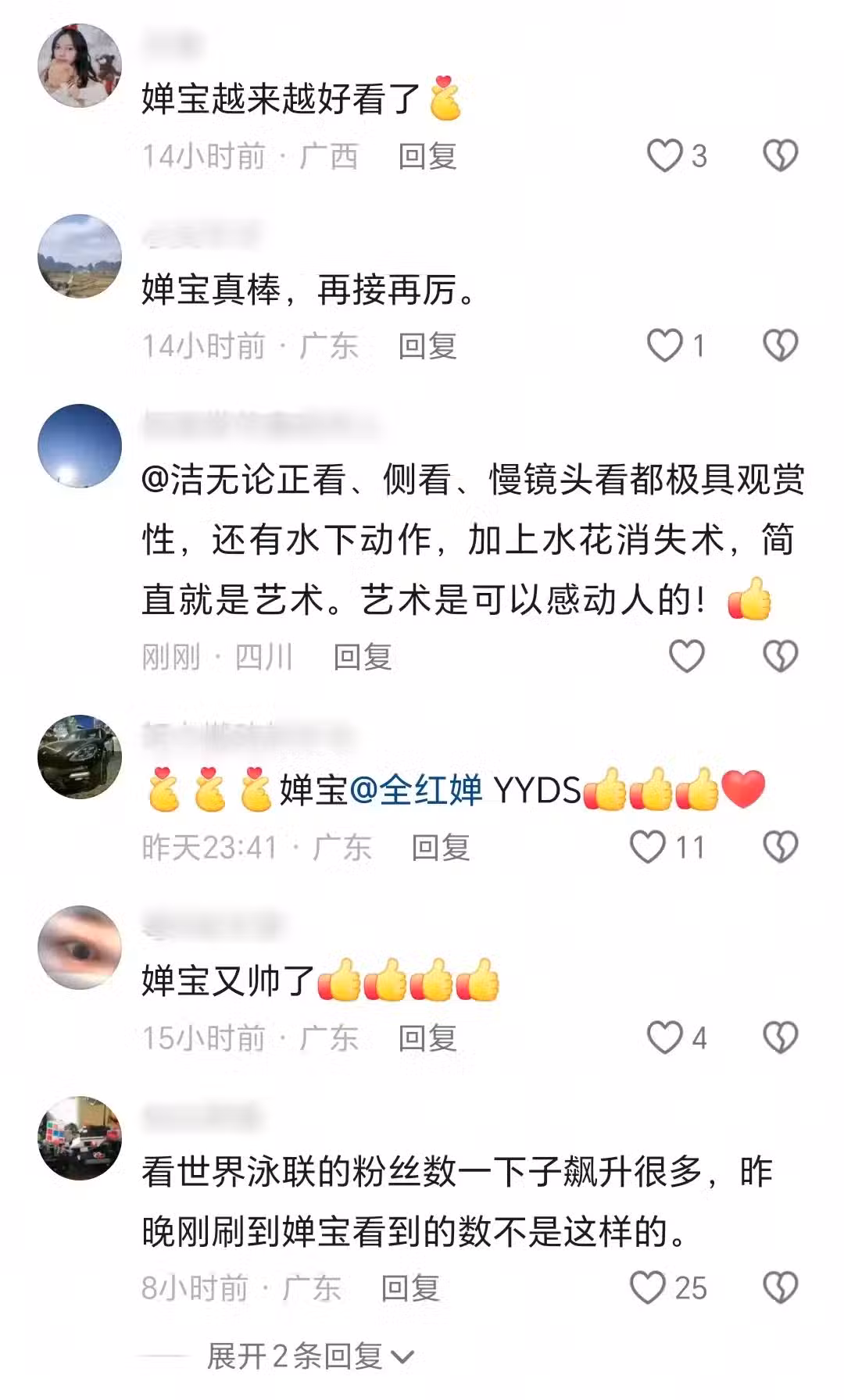Viewport: 844px width, 1400px height.
Task: Like the comment '婵宝又帅了'
Action: coord(665,1037)
